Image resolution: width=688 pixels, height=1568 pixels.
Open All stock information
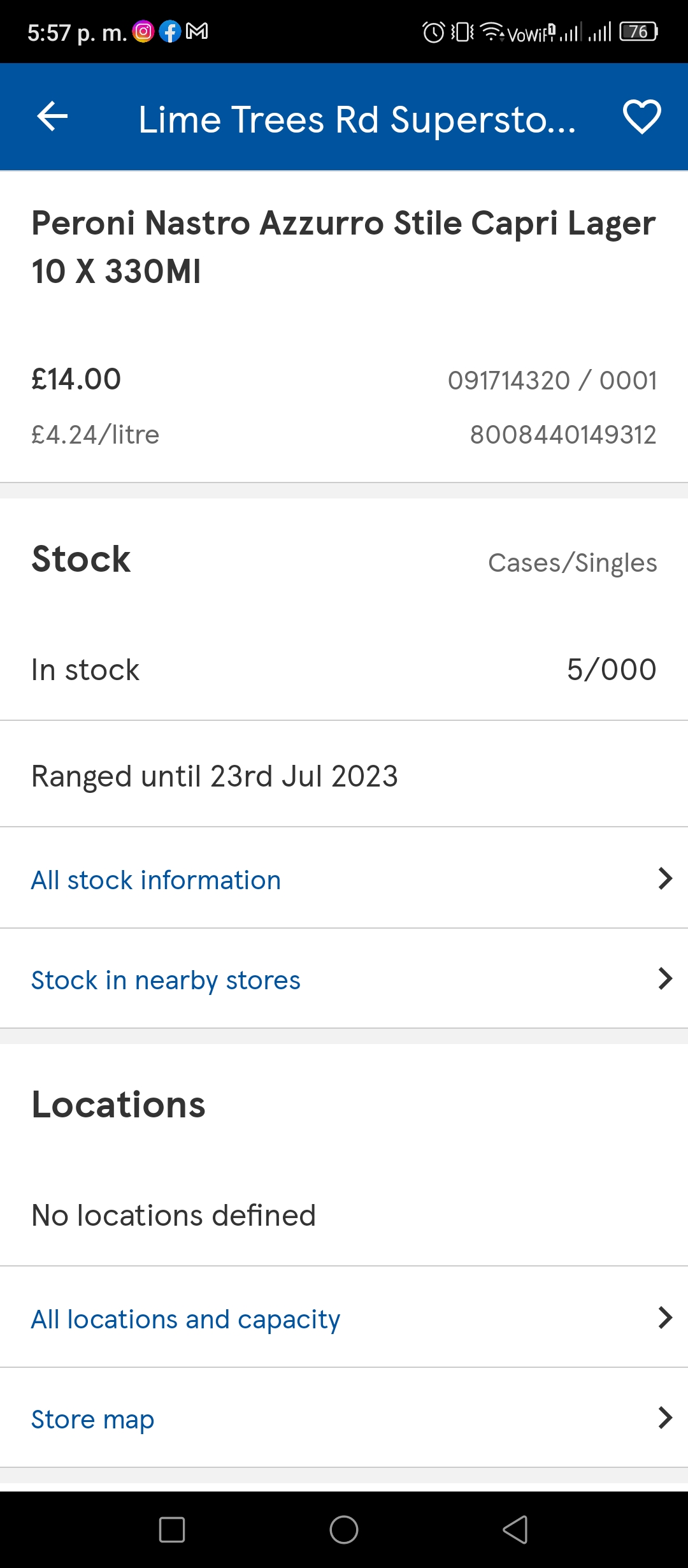[x=344, y=878]
